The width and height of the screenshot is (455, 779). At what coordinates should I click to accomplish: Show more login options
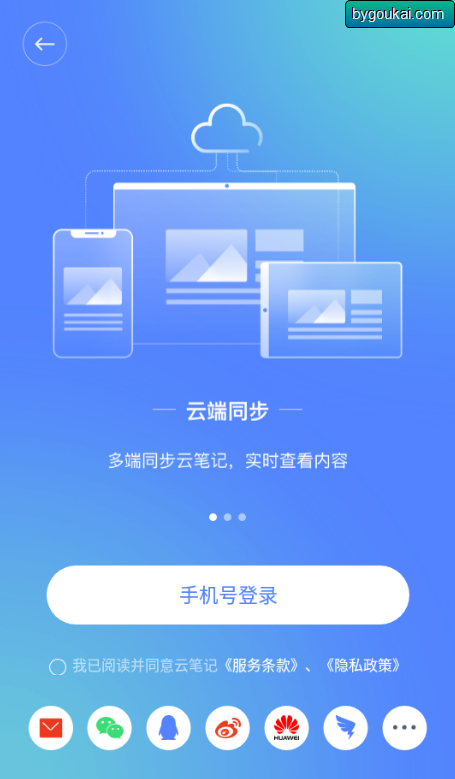click(x=404, y=728)
